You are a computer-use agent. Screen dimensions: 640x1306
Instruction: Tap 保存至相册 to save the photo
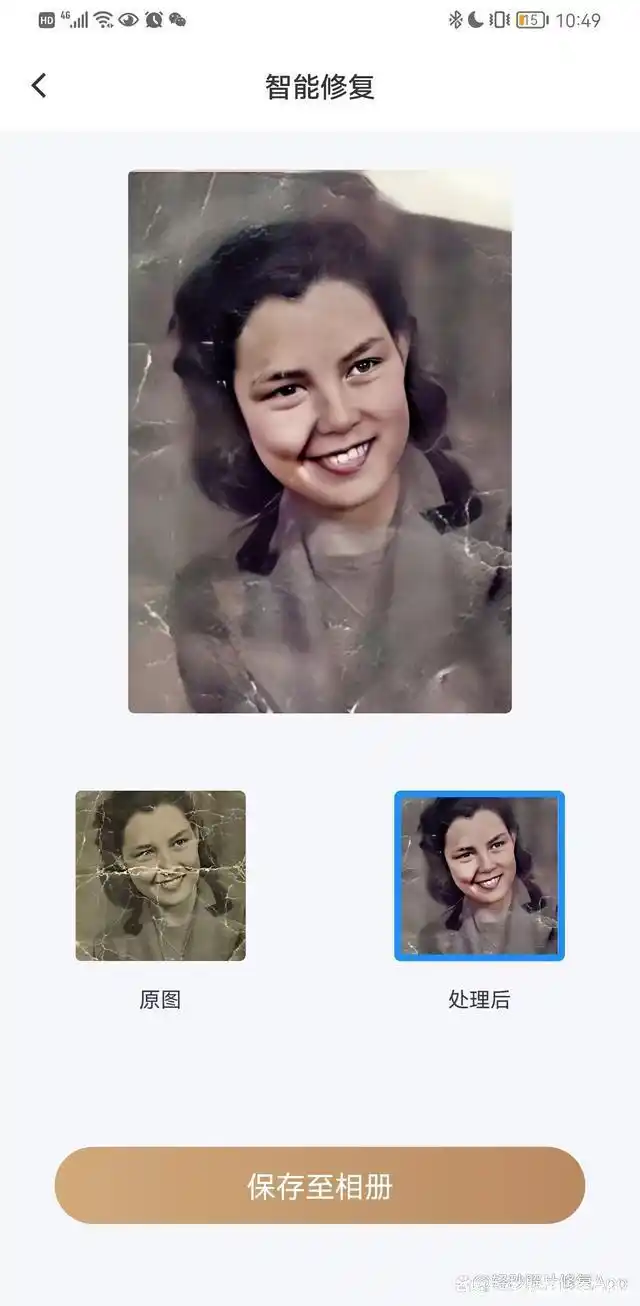320,1186
